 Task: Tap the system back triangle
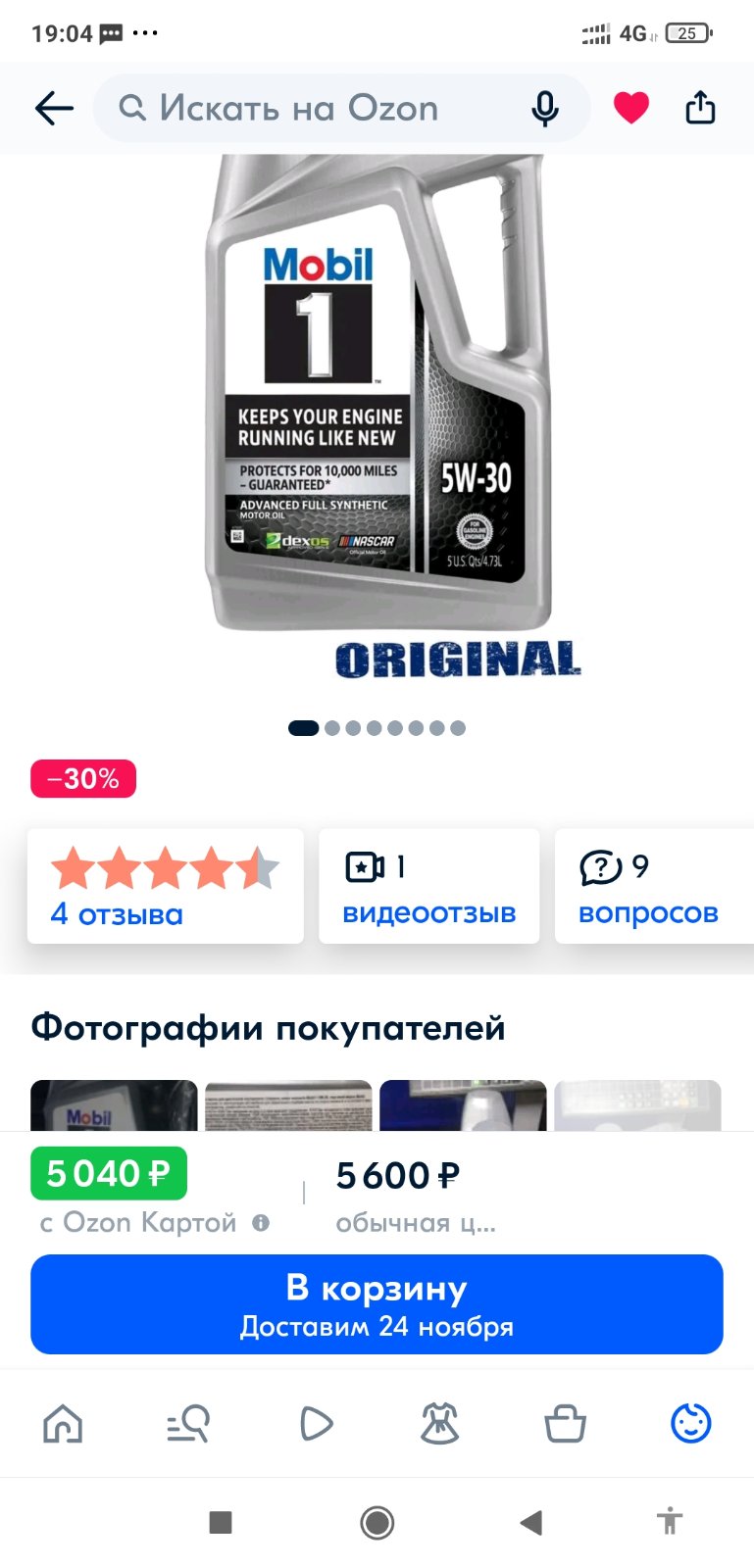pyautogui.click(x=531, y=1522)
